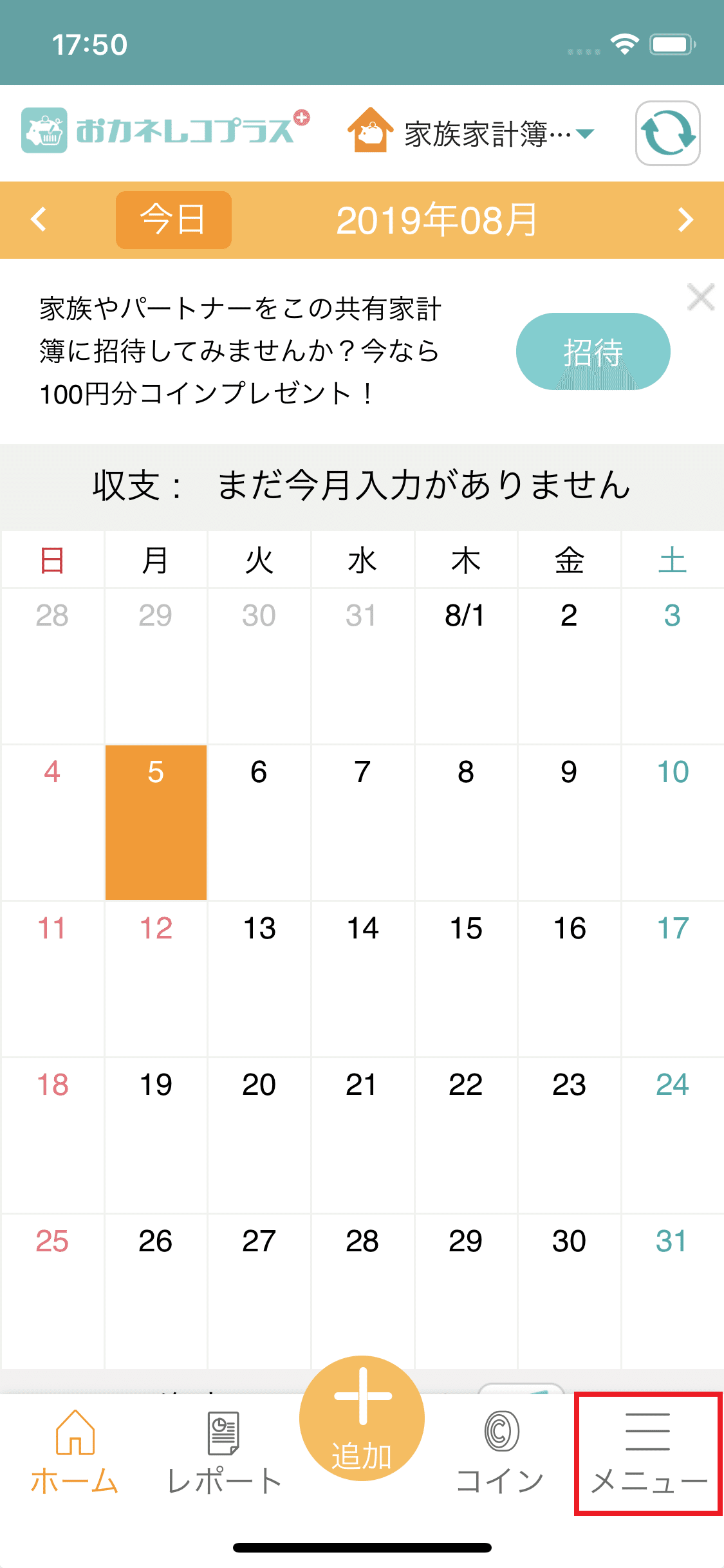Switch to the レポート report tab
Image resolution: width=724 pixels, height=1568 pixels.
[x=224, y=1453]
